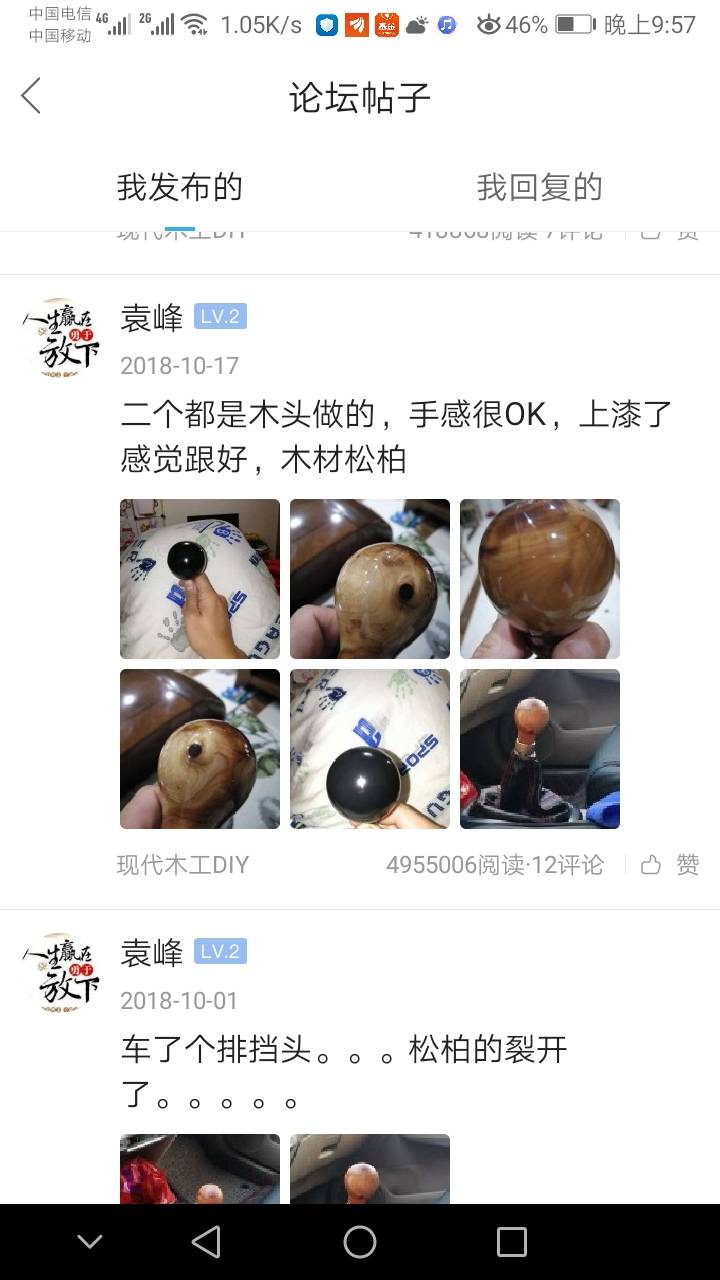The image size is (720, 1280).
Task: Switch to the 我回复的 tab
Action: coord(539,187)
